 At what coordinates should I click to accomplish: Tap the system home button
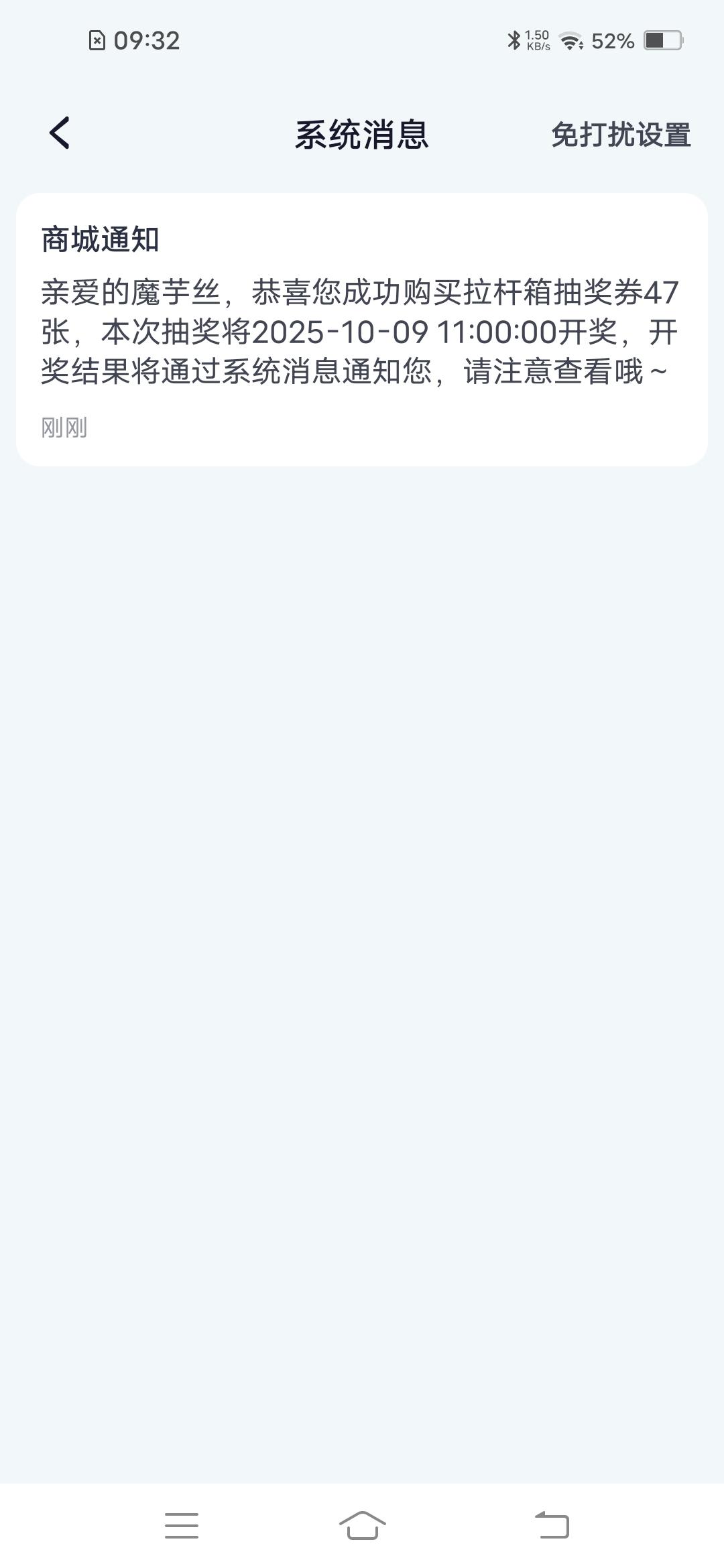[x=362, y=1526]
